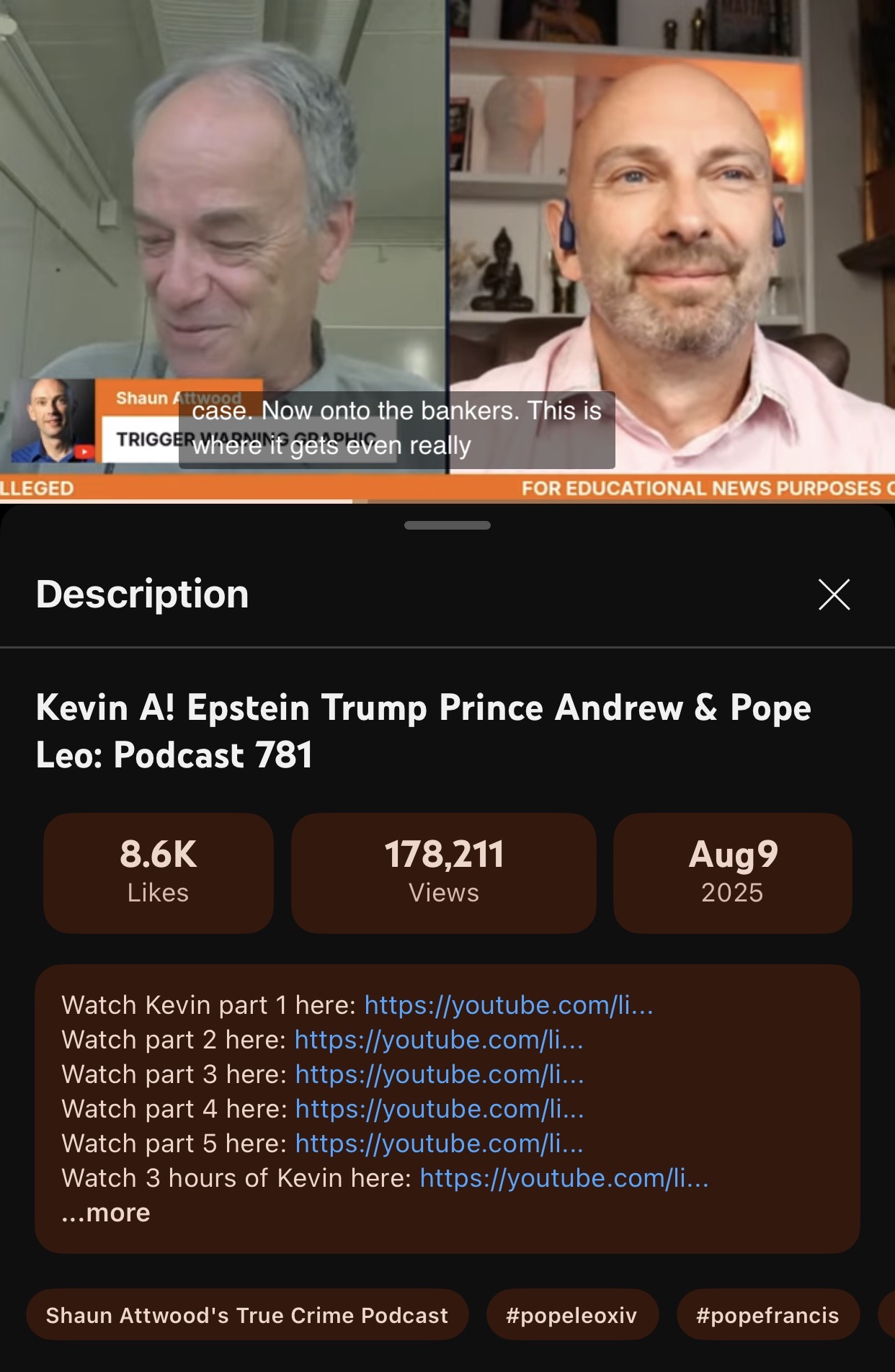Screen dimensions: 895x1372
Task: Expand the description with ...more
Action: pyautogui.click(x=107, y=1213)
